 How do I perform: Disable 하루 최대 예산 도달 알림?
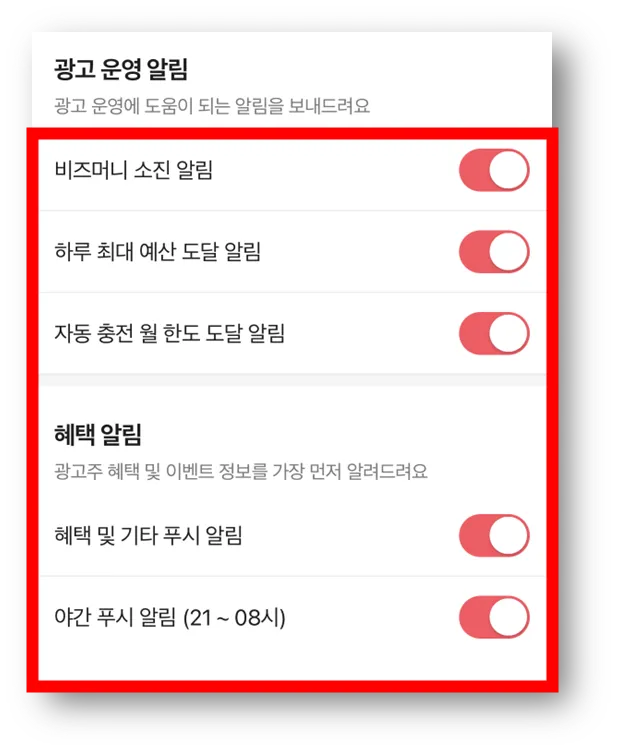493,252
